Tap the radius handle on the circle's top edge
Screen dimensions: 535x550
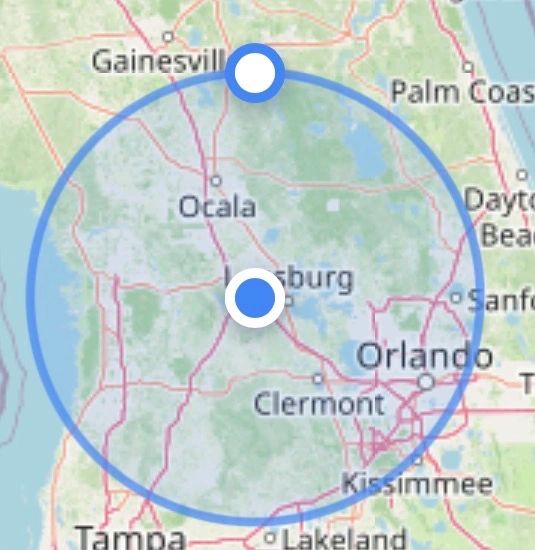click(x=255, y=73)
